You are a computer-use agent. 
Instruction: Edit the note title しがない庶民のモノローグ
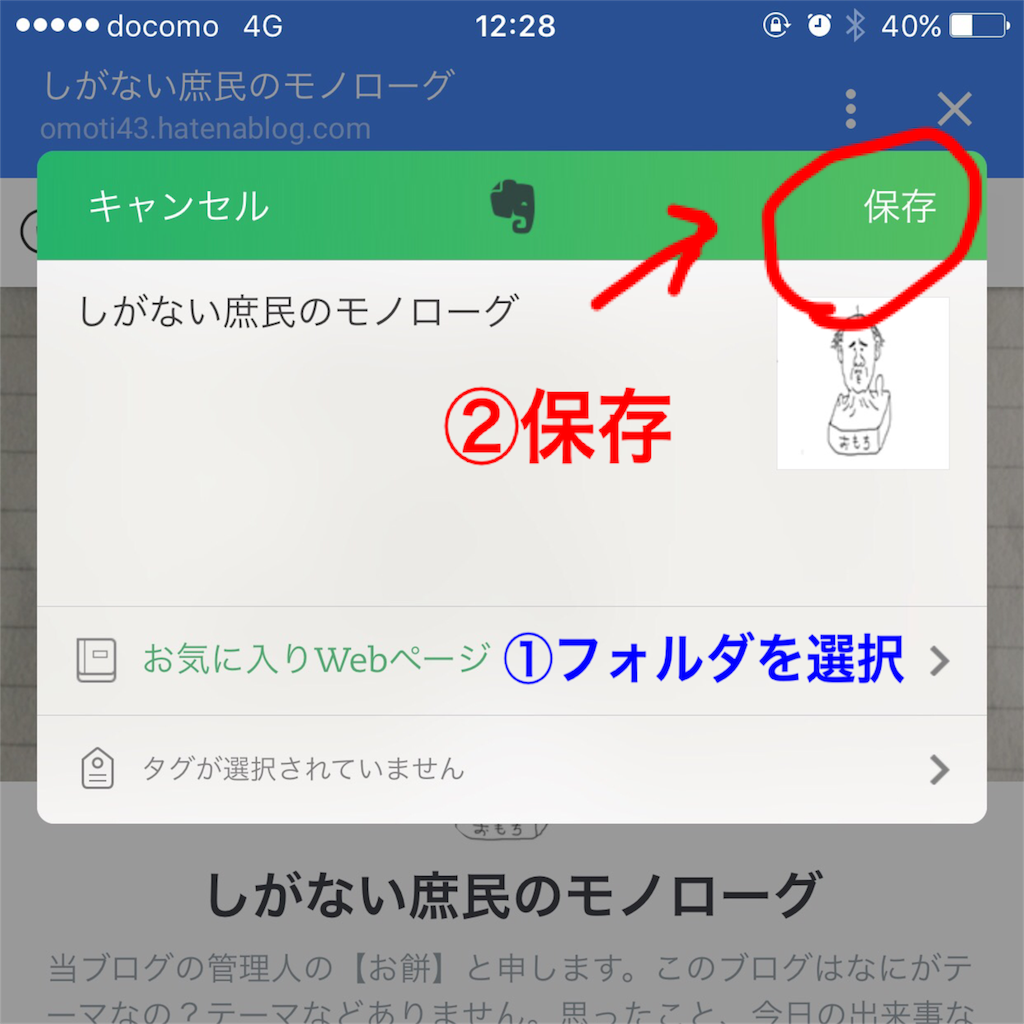point(298,311)
